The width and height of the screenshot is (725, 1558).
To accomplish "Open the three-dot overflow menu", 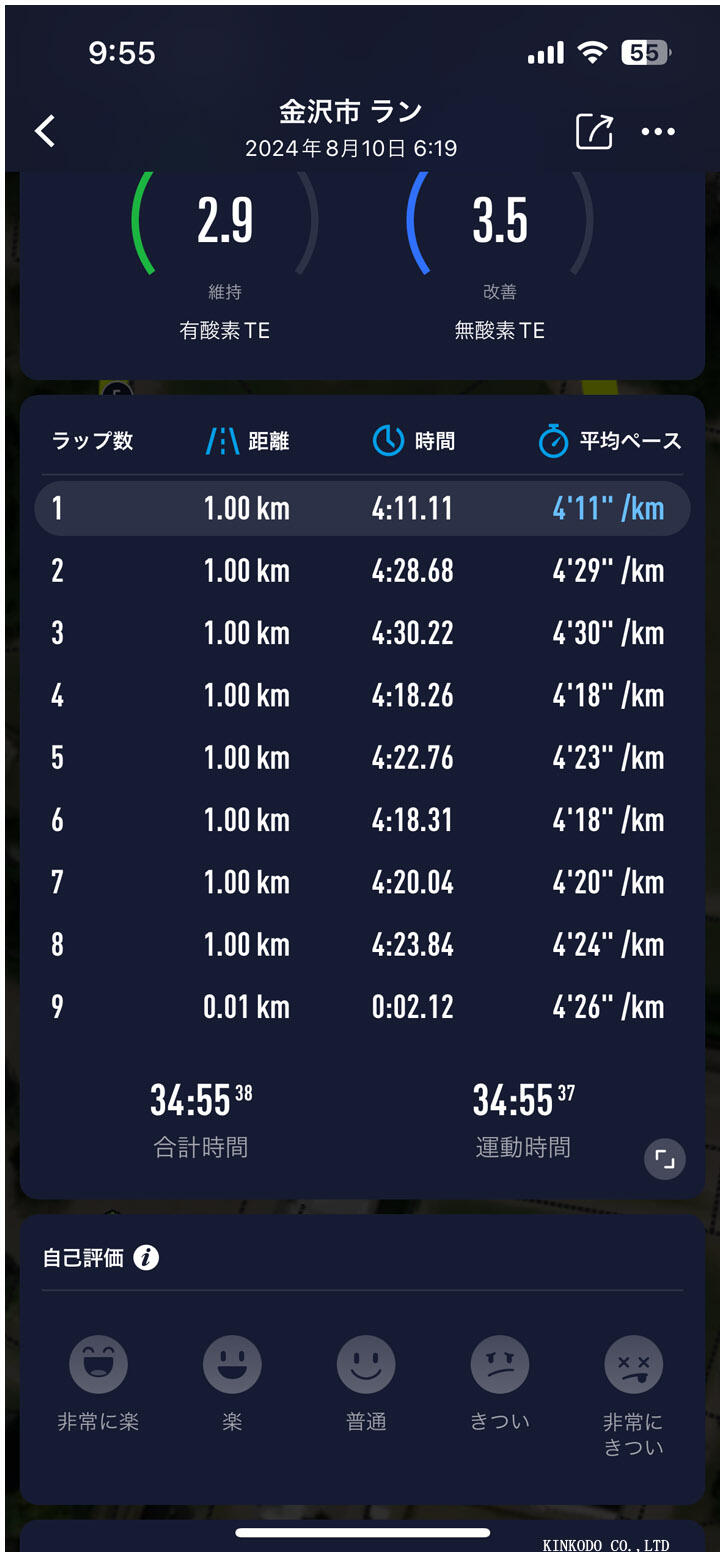I will coord(658,131).
